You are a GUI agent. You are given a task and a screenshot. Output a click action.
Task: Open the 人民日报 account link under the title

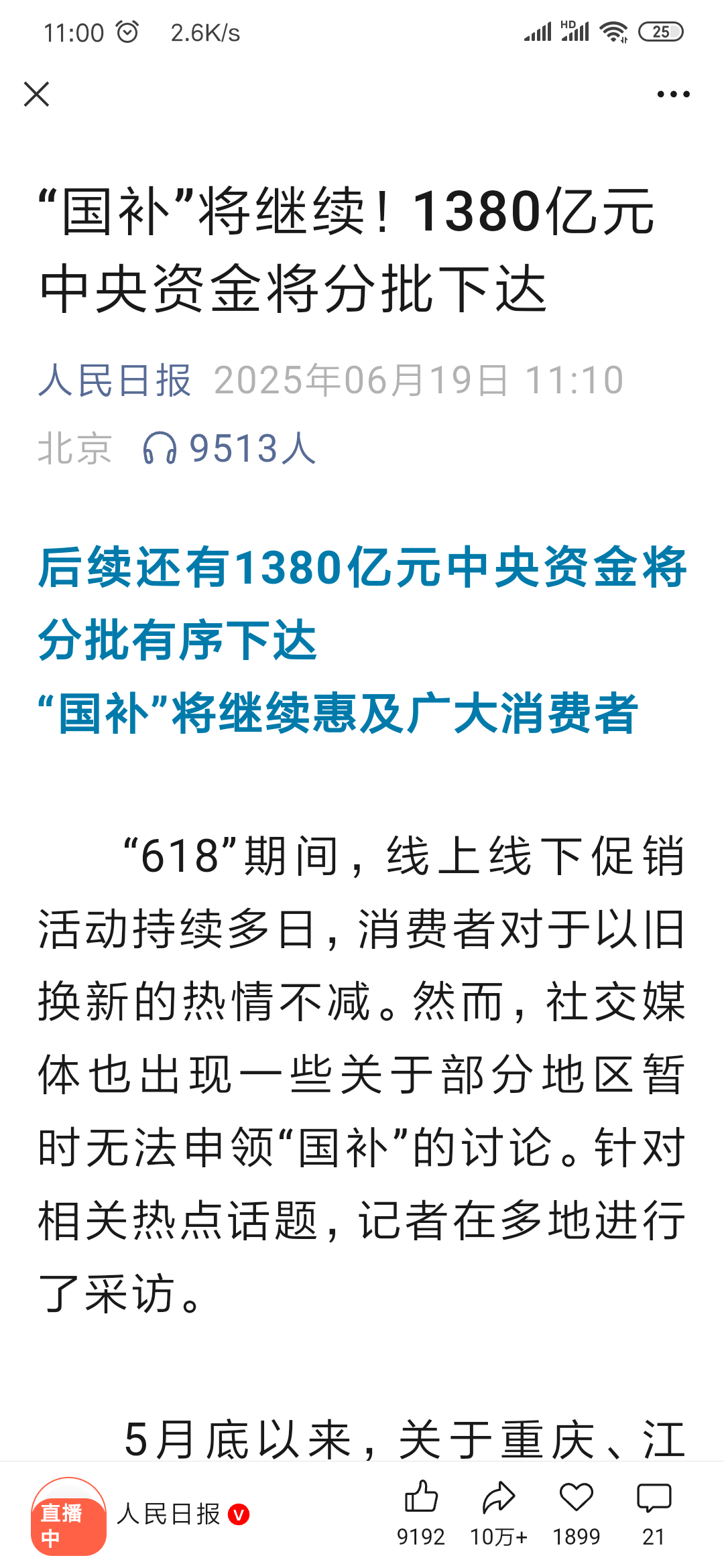click(x=115, y=380)
